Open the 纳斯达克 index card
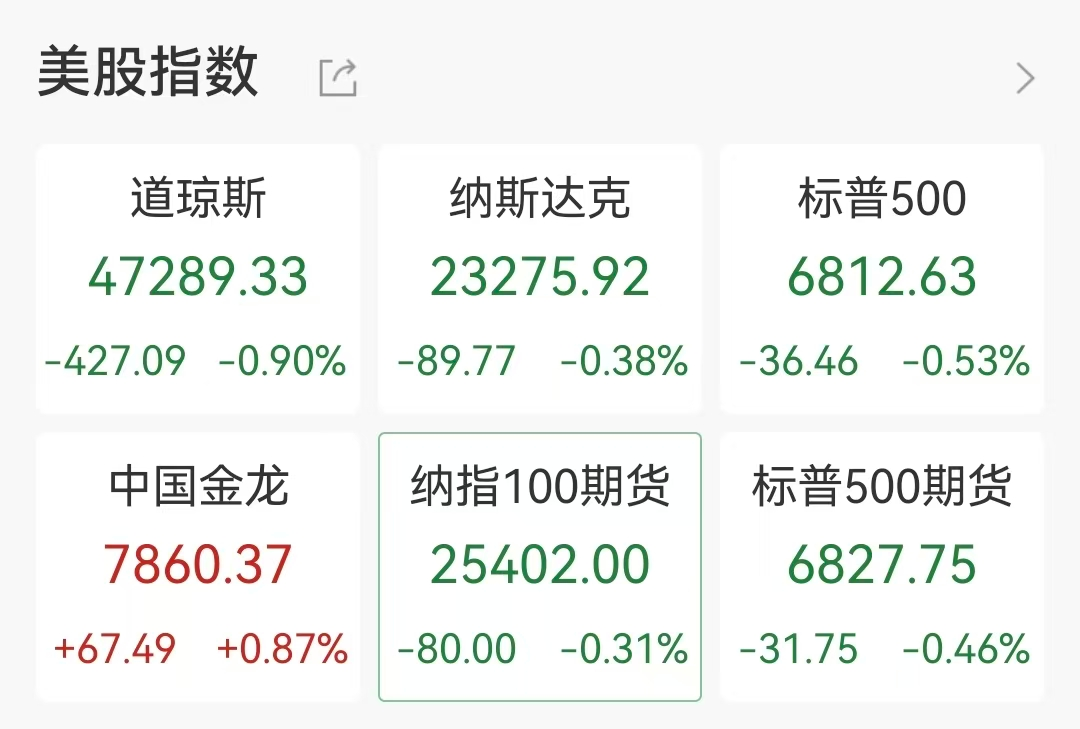The height and width of the screenshot is (729, 1080). 540,278
